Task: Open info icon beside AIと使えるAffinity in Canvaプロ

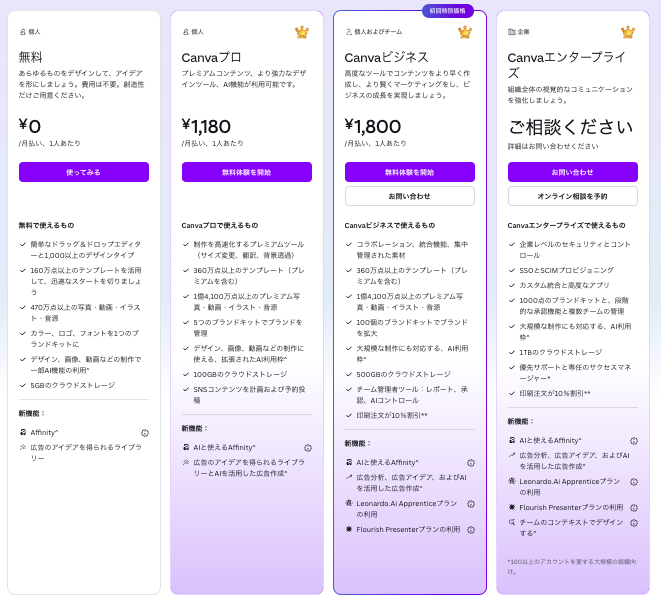Action: click(308, 448)
